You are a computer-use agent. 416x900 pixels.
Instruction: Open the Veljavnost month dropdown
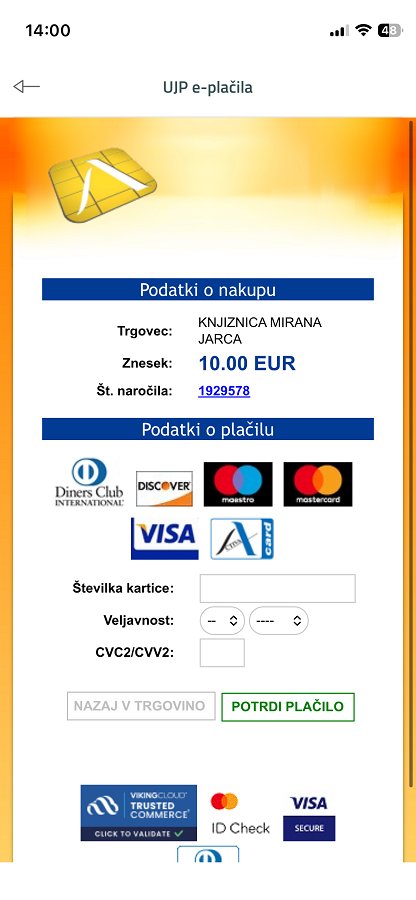point(222,620)
